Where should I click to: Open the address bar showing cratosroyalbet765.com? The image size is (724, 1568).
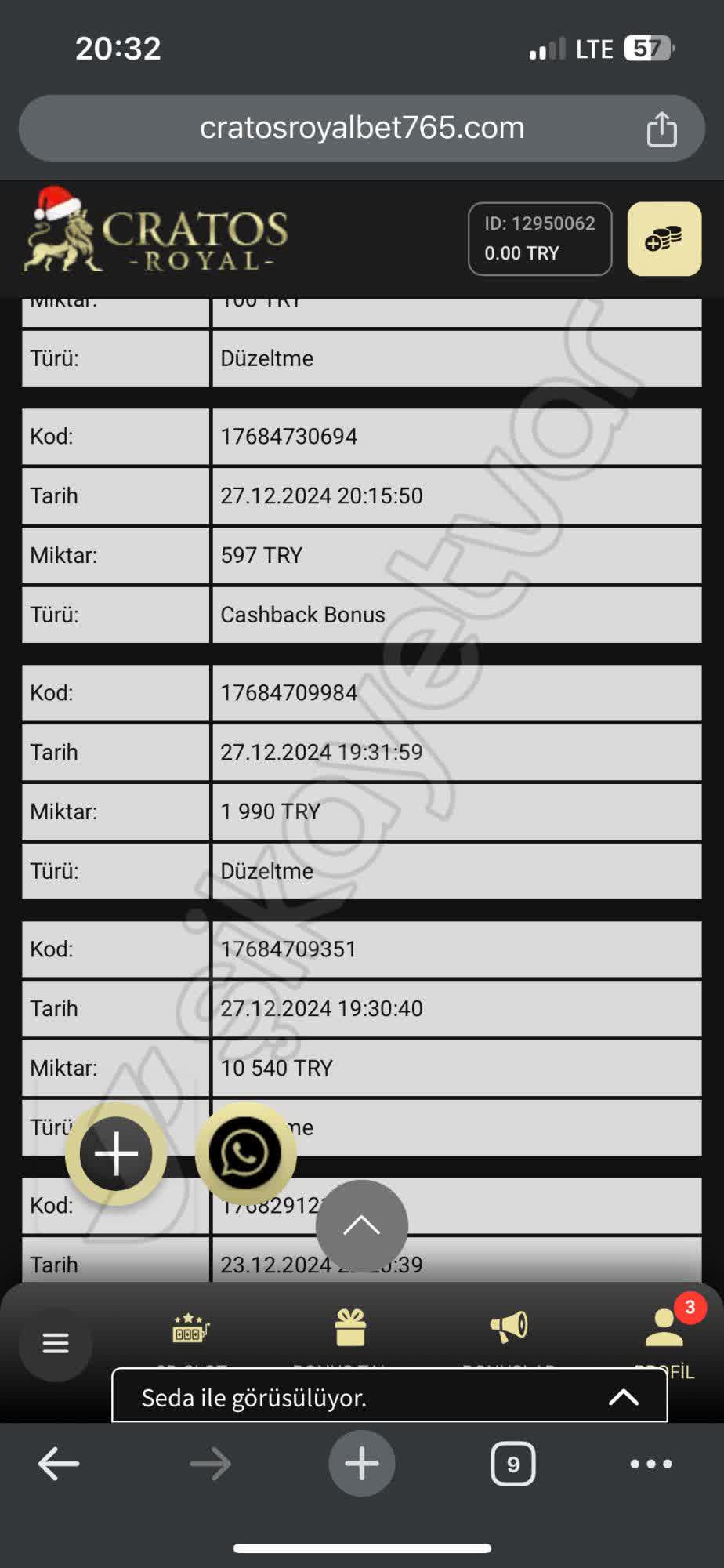click(362, 128)
